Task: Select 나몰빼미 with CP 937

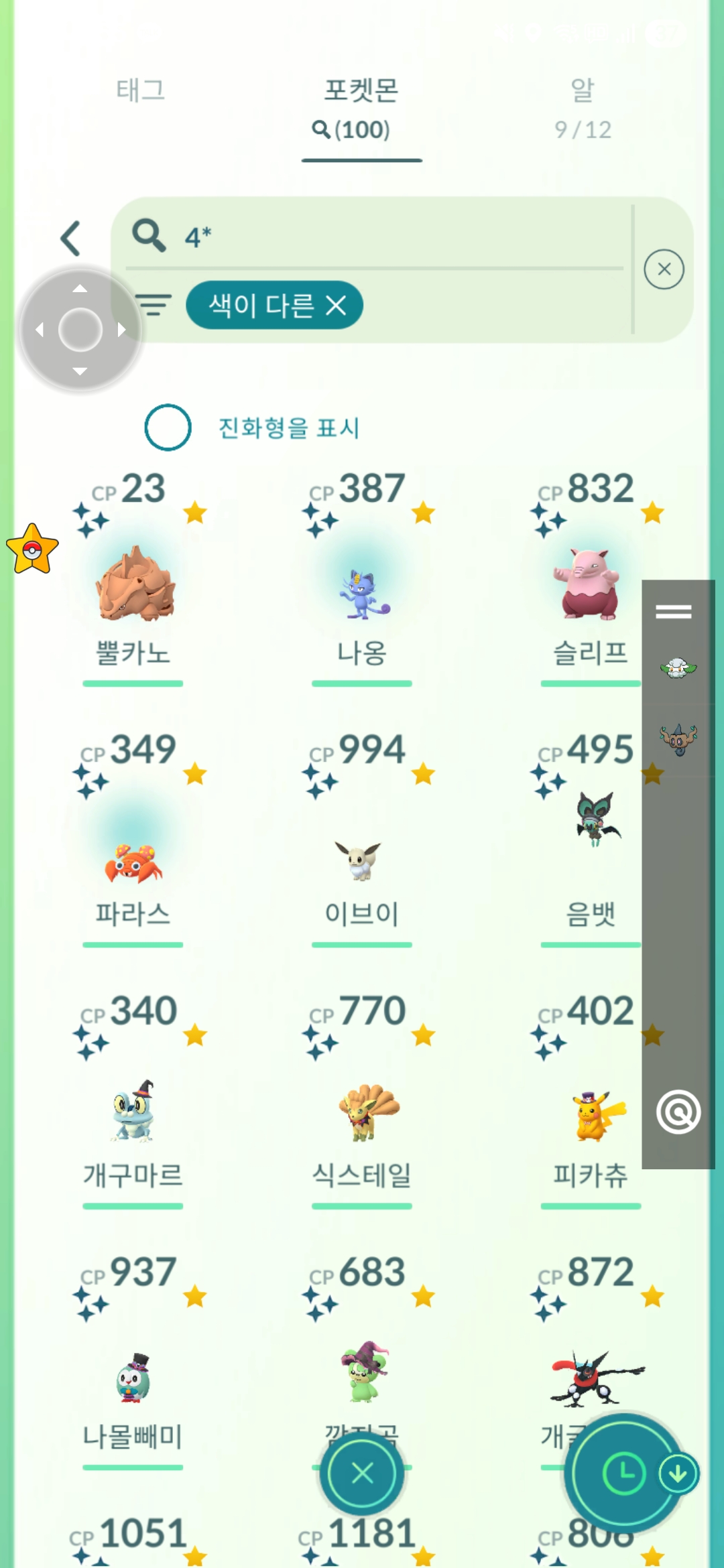Action: [133, 1374]
